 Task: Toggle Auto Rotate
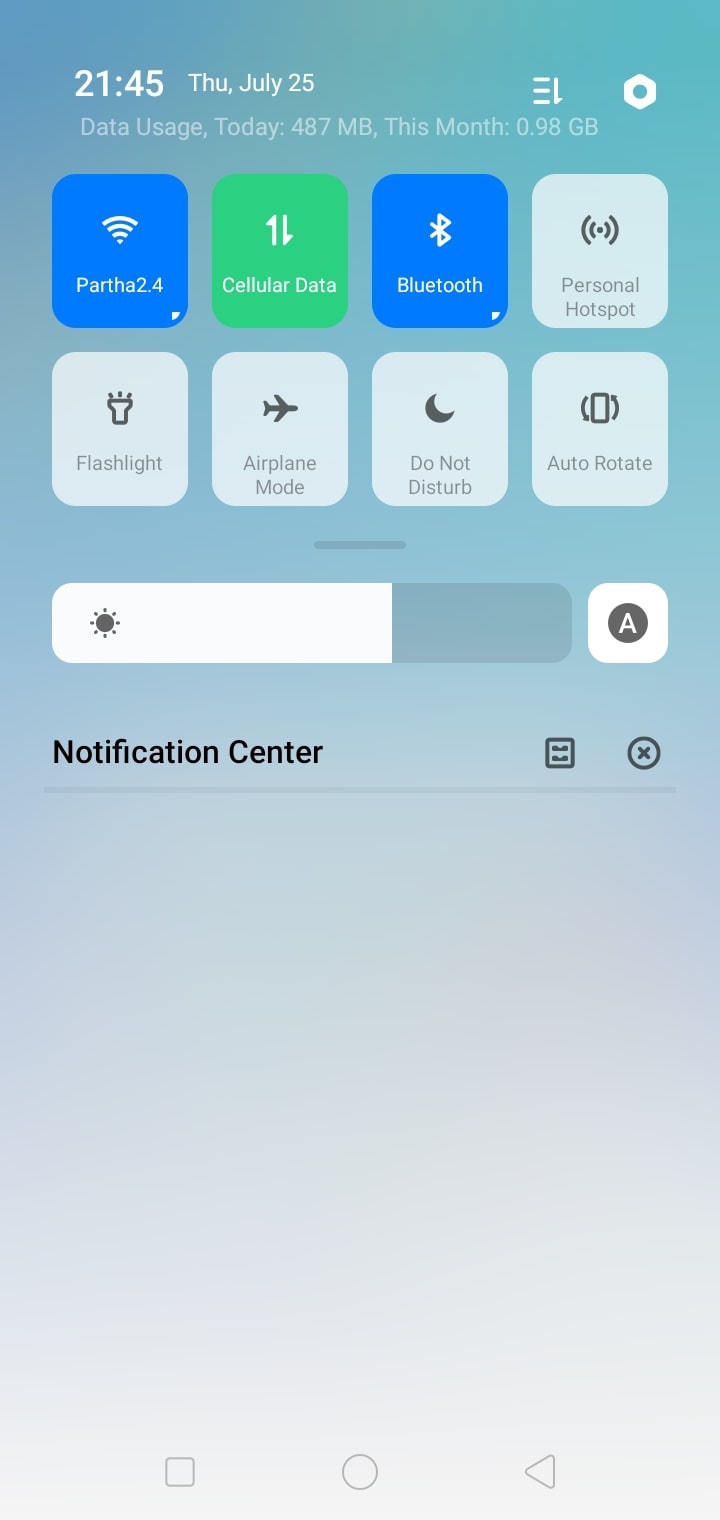(600, 429)
